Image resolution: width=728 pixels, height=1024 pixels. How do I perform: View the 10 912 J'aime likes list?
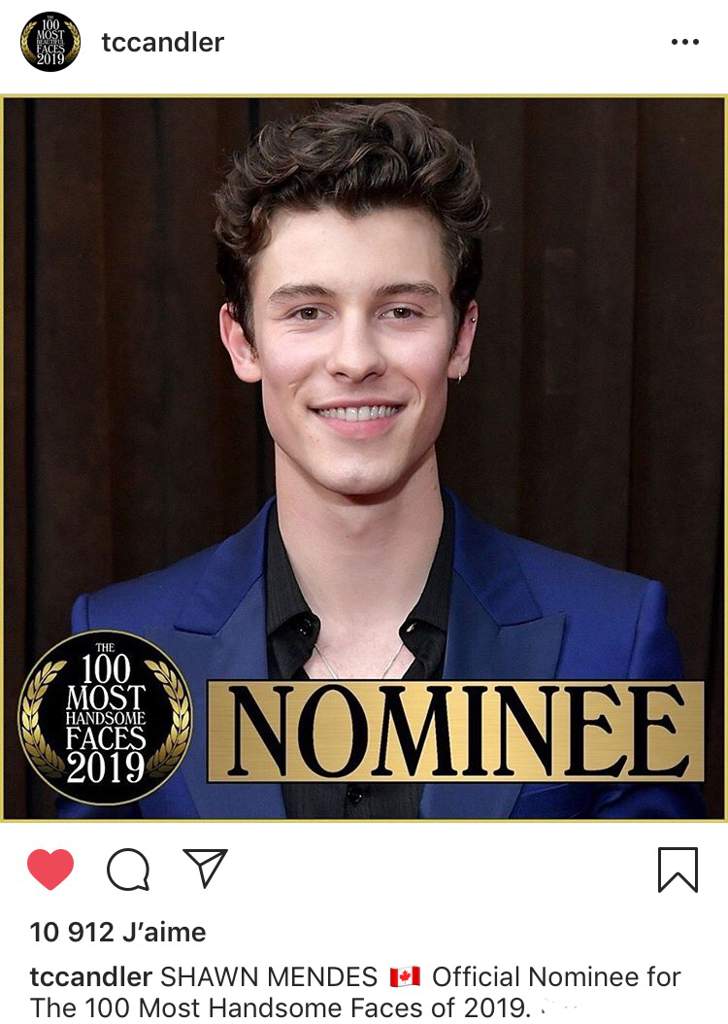coord(118,932)
